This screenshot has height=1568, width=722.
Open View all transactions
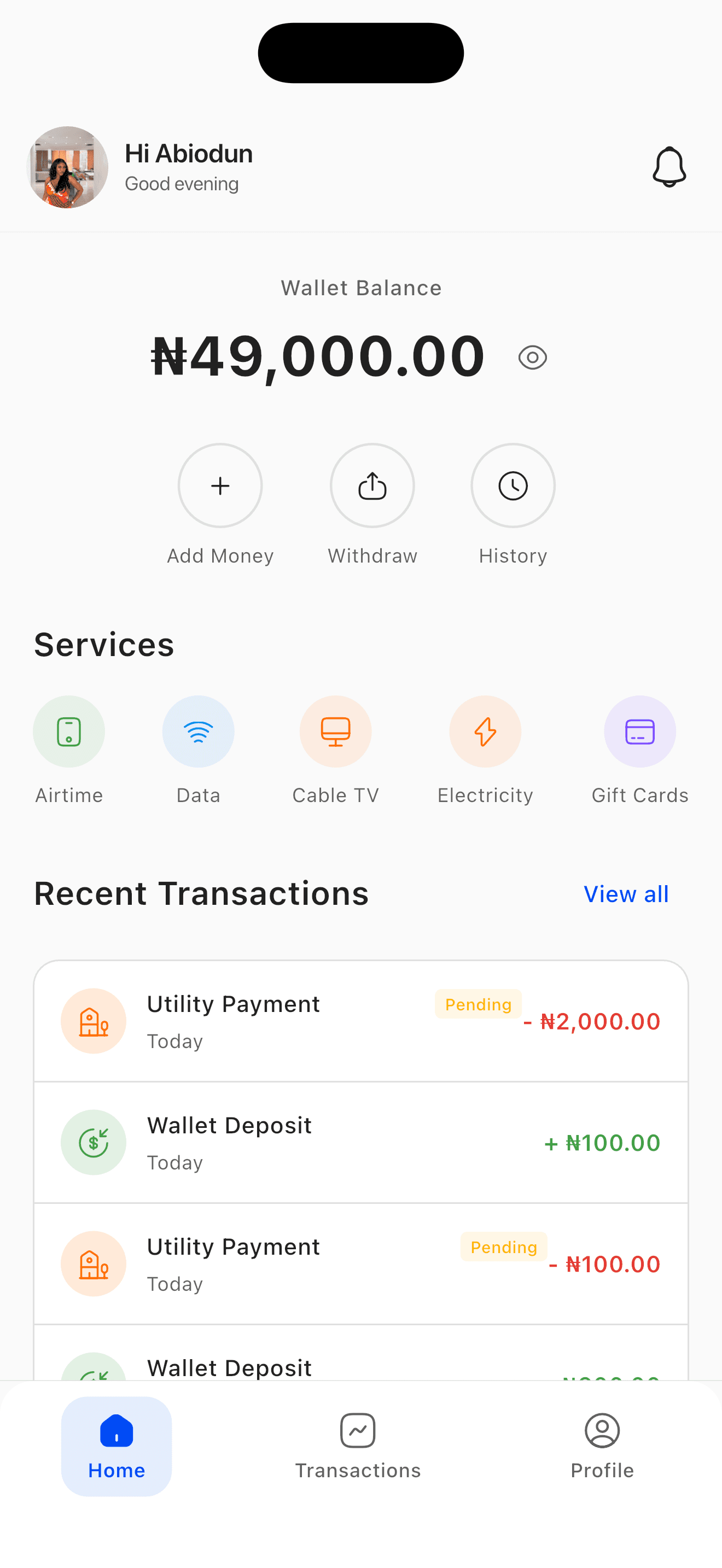point(626,893)
